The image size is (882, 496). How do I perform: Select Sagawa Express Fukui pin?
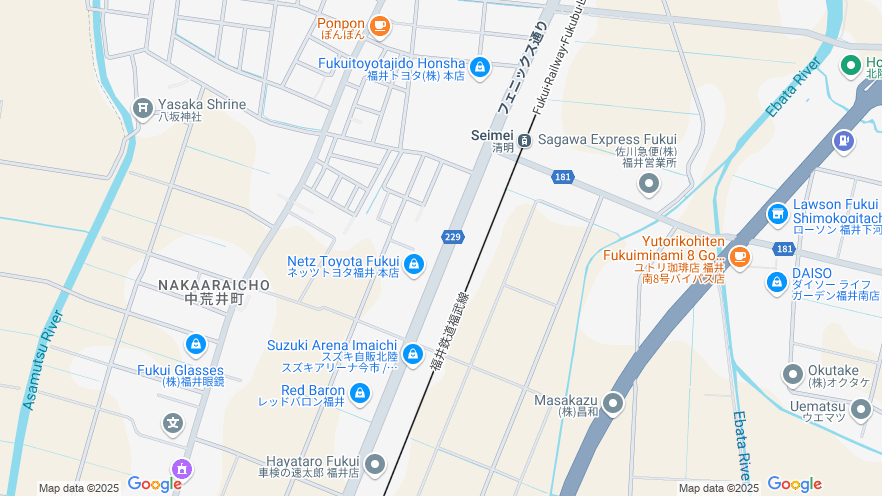[649, 183]
